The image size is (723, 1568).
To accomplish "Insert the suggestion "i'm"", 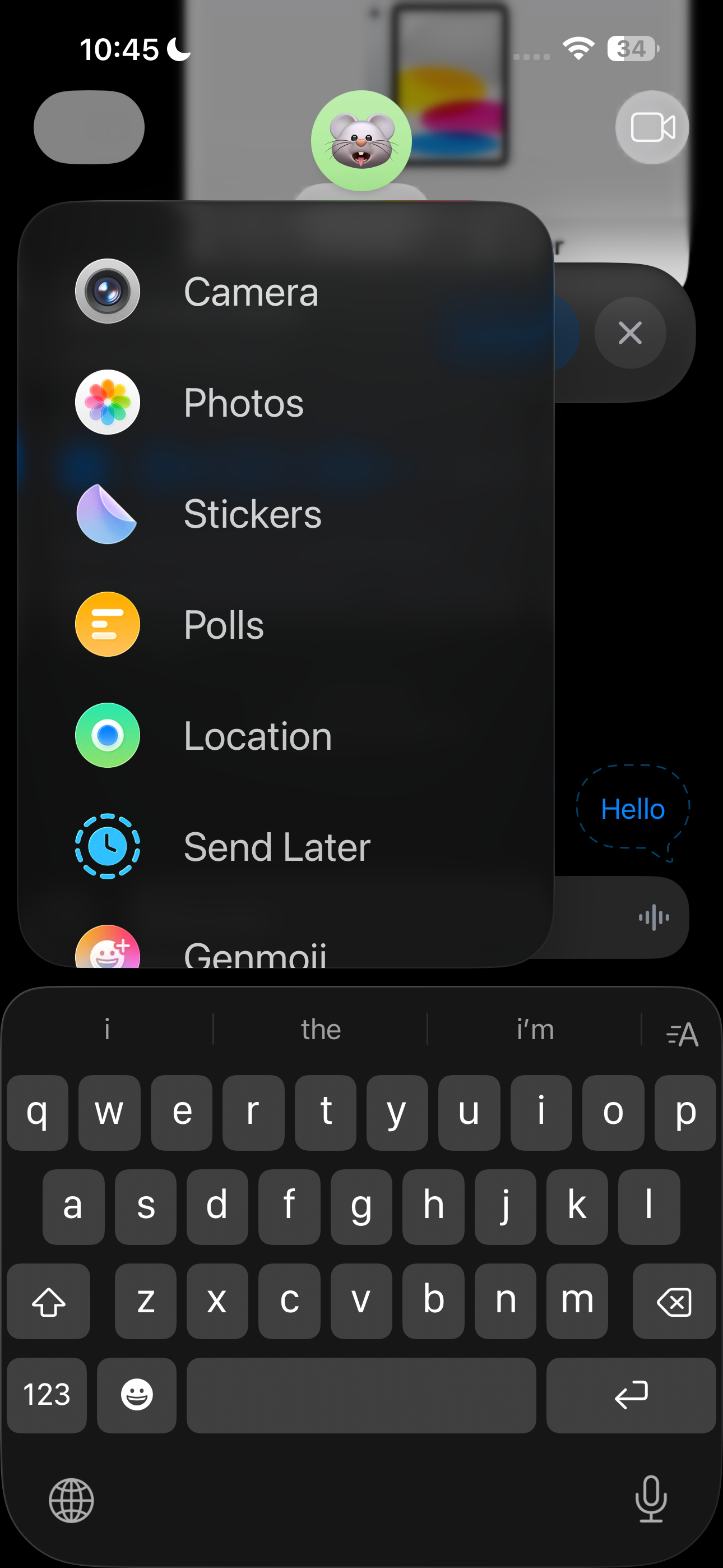I will click(x=535, y=1029).
